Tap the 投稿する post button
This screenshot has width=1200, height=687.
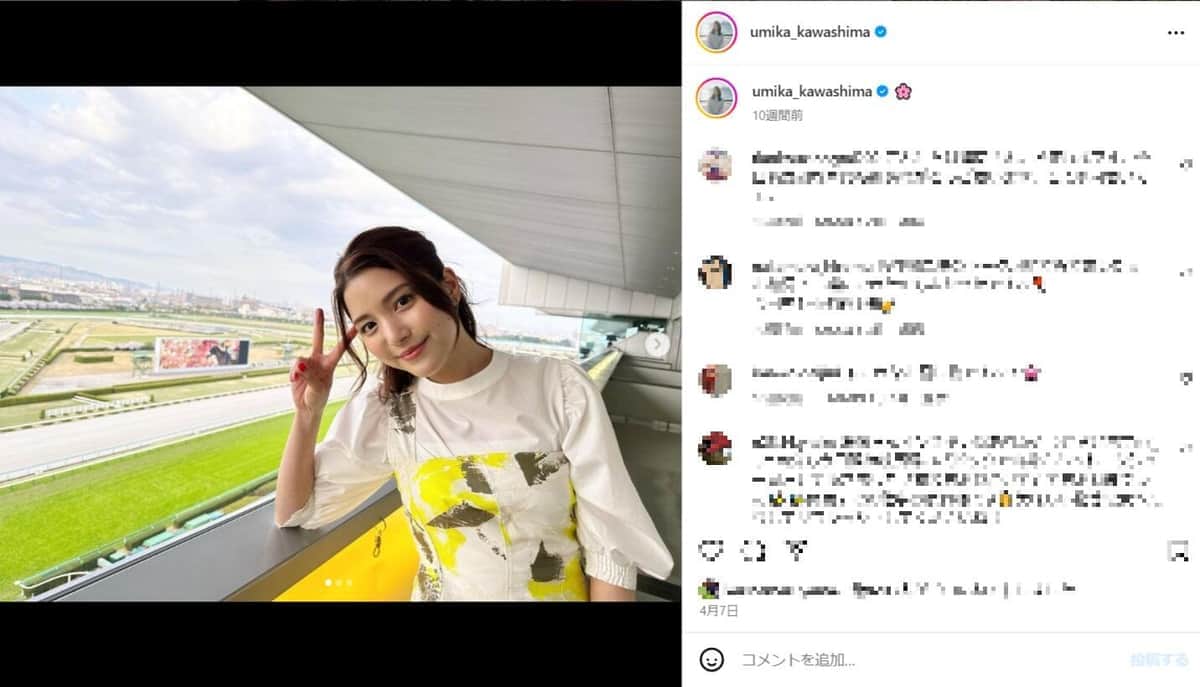pyautogui.click(x=1160, y=660)
